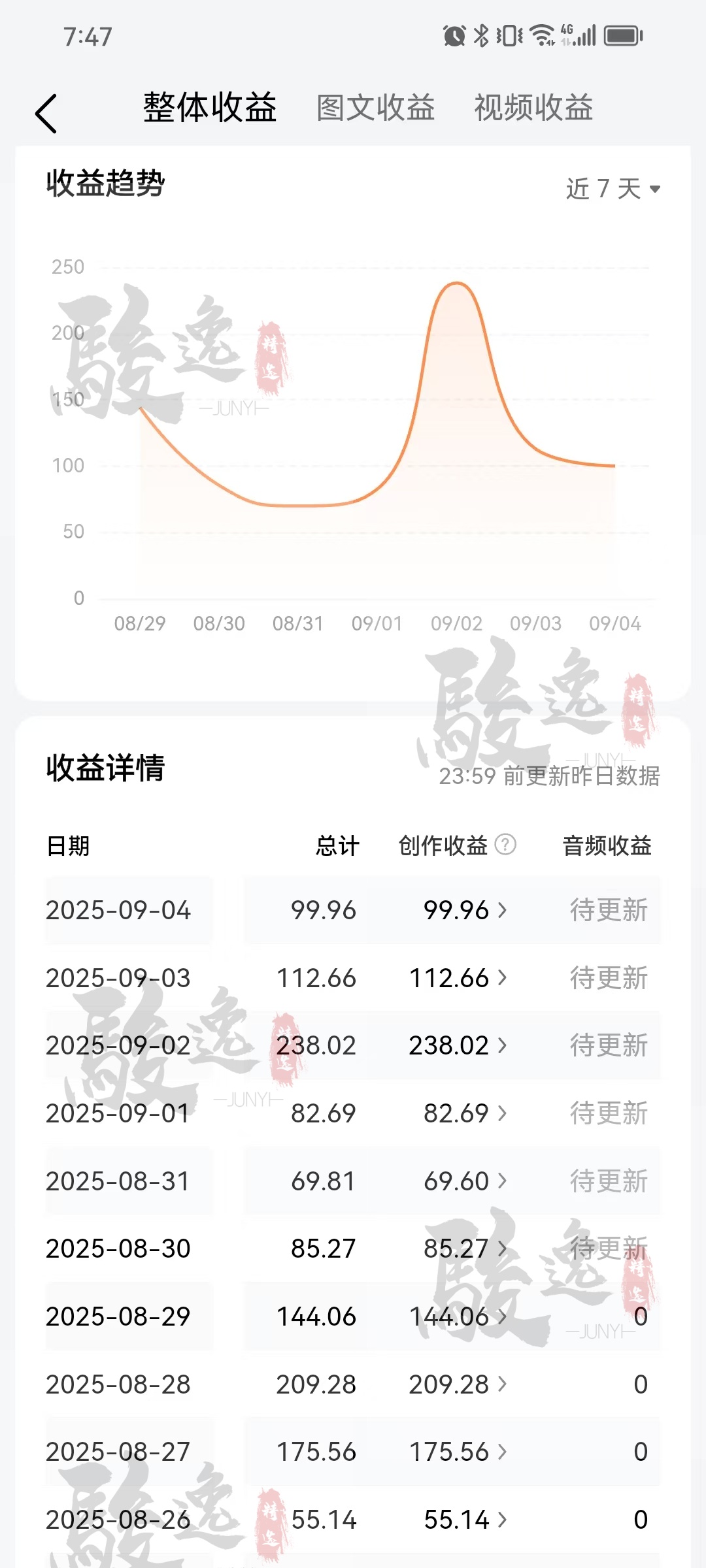This screenshot has width=706, height=1568.
Task: Open 创作收益 175.56 details for 2025-08-27
Action: (x=458, y=1452)
